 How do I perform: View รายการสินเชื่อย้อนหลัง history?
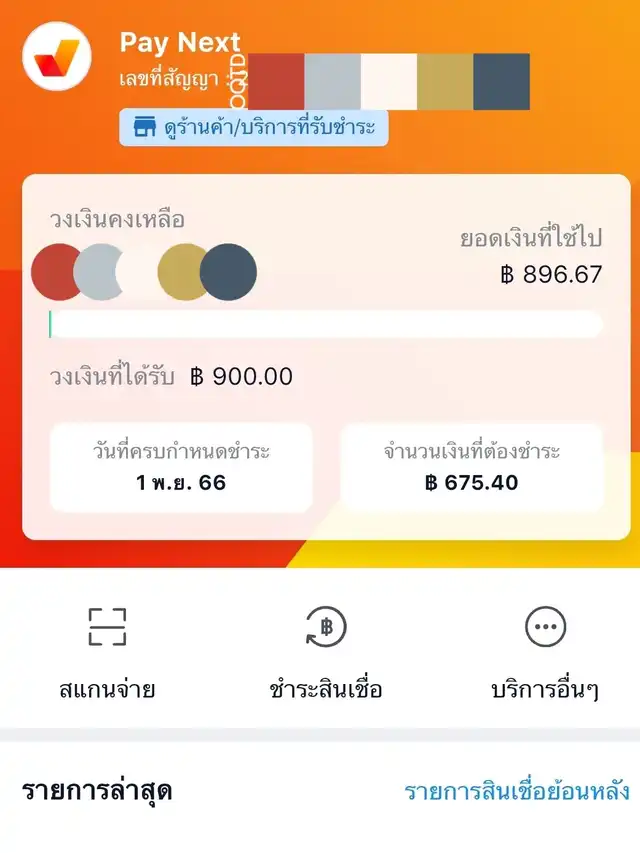(516, 791)
